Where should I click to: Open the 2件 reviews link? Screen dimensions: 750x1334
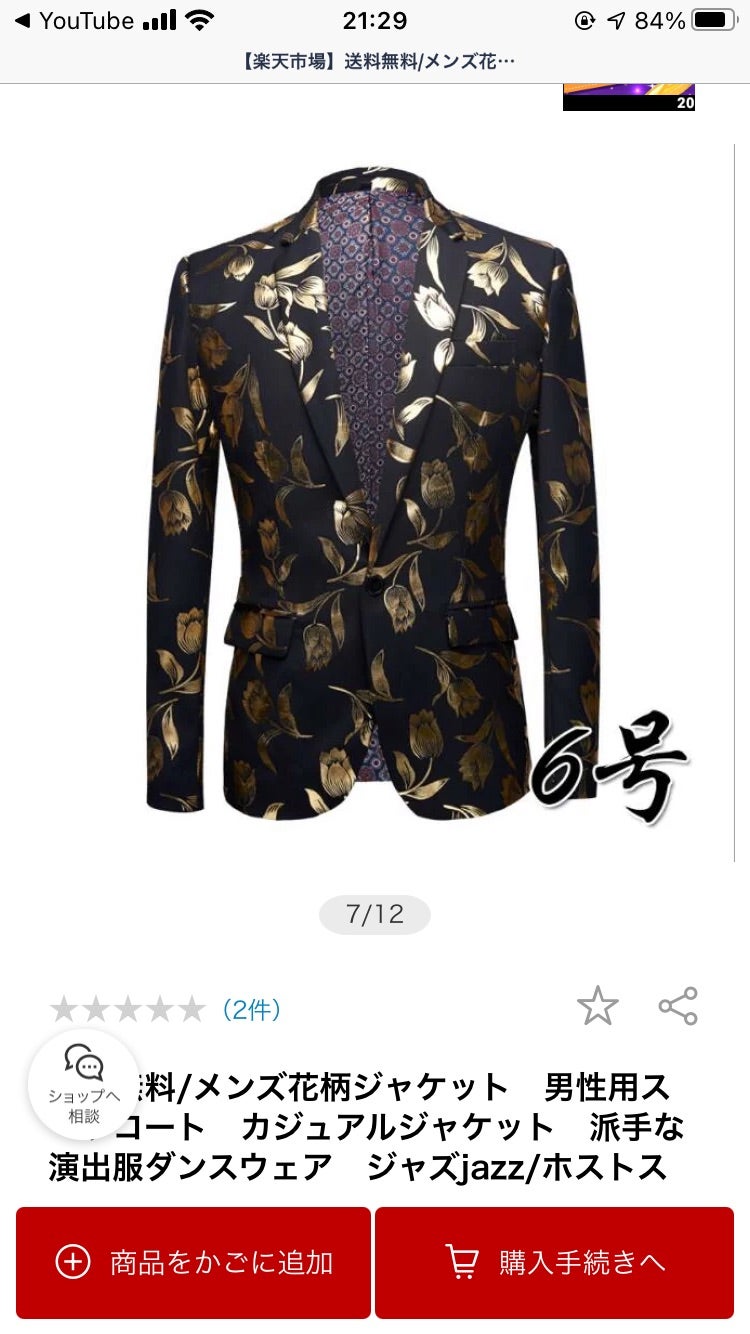(x=251, y=1009)
